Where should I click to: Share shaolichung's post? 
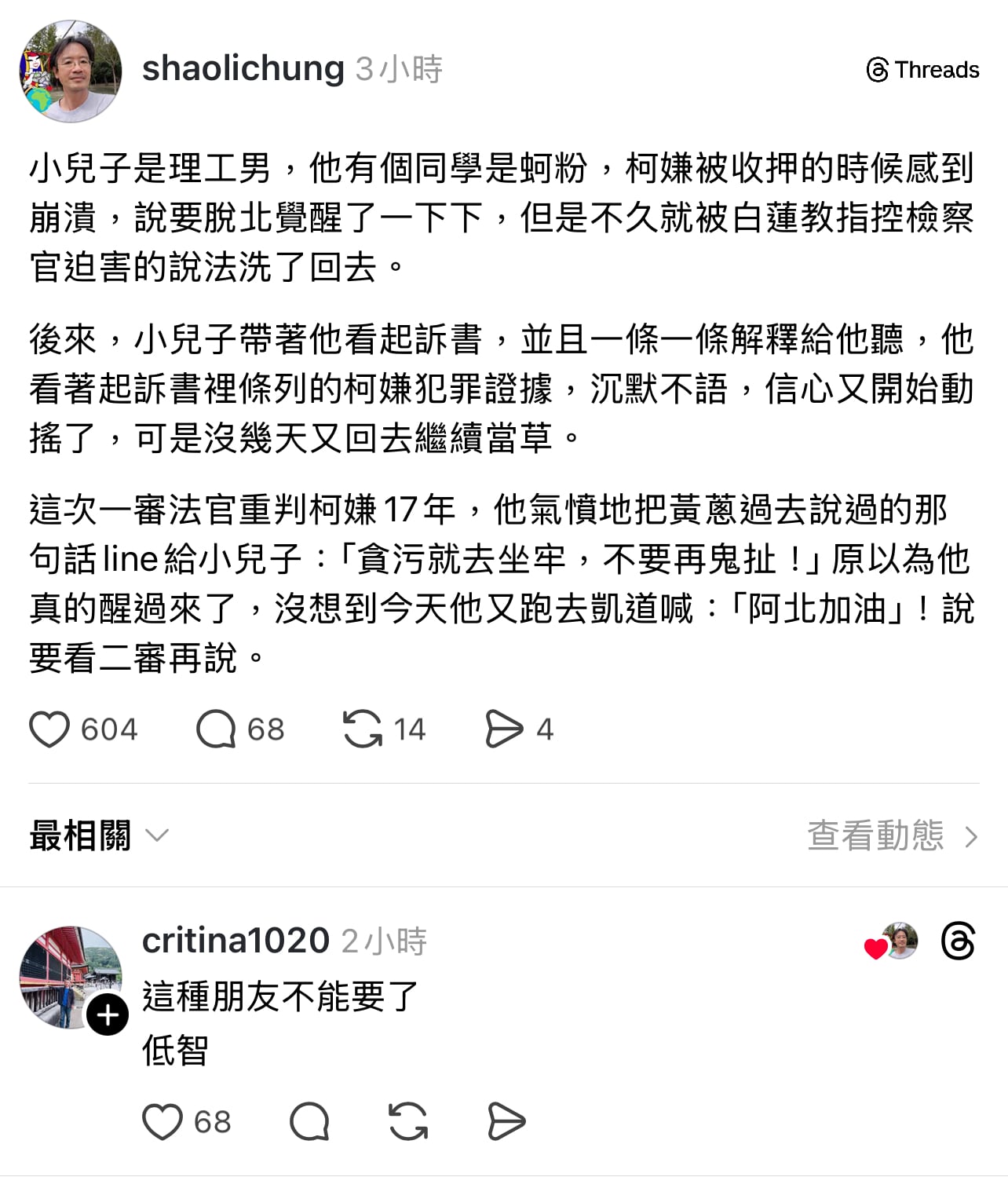(503, 729)
